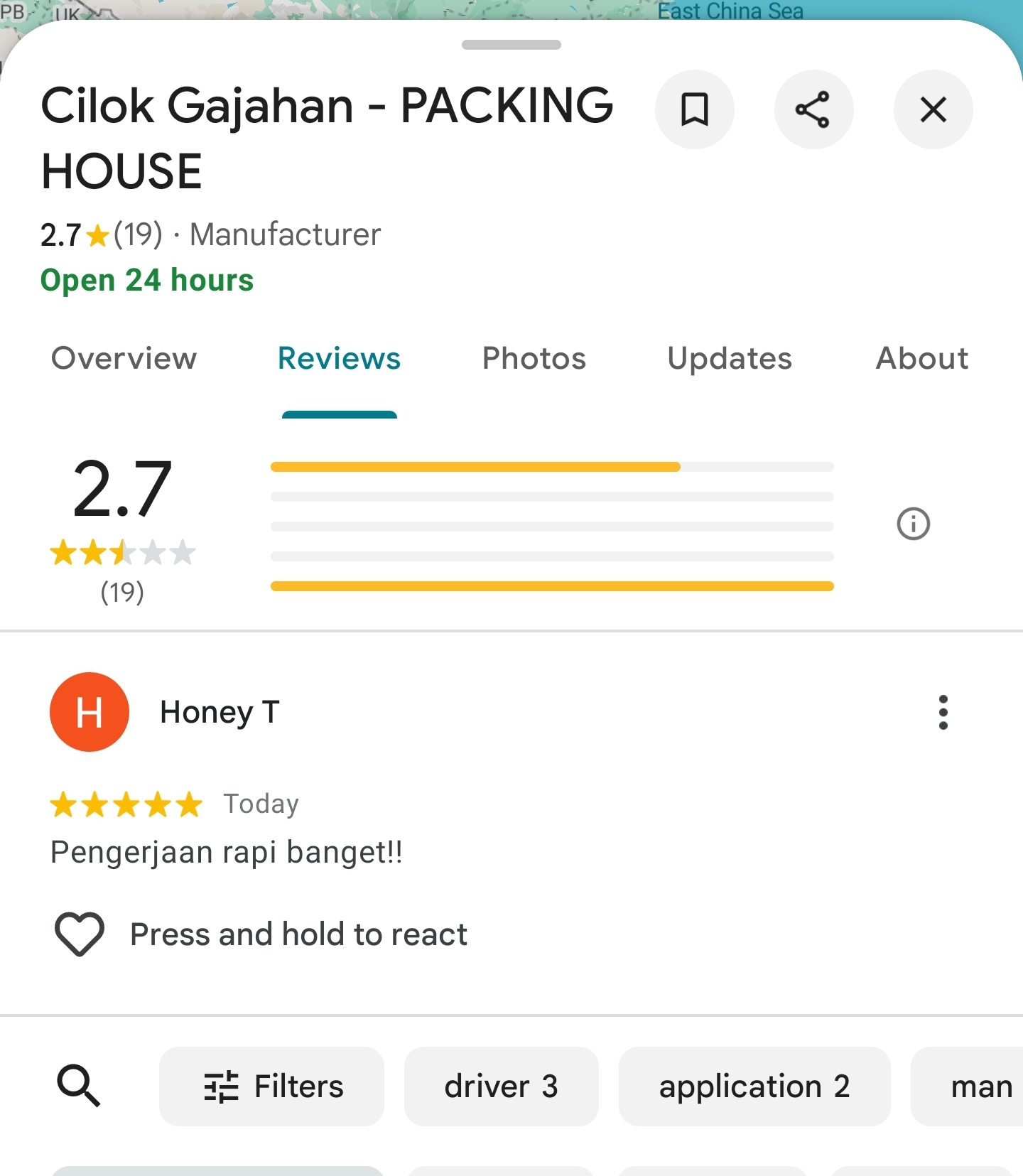Filter reviews by "application" keyword
The image size is (1023, 1176).
tap(754, 1086)
